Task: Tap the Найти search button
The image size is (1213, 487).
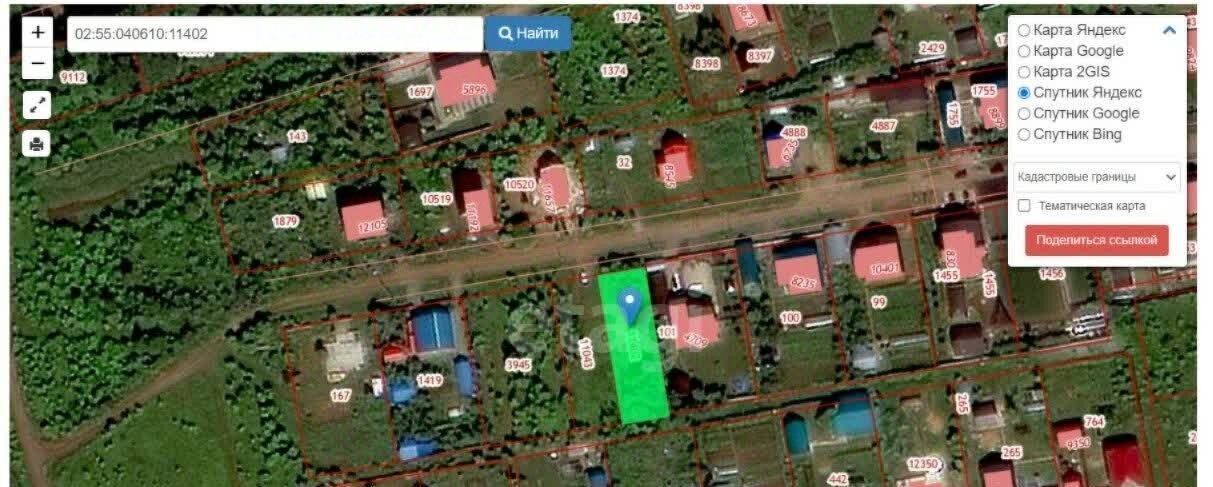Action: [528, 33]
